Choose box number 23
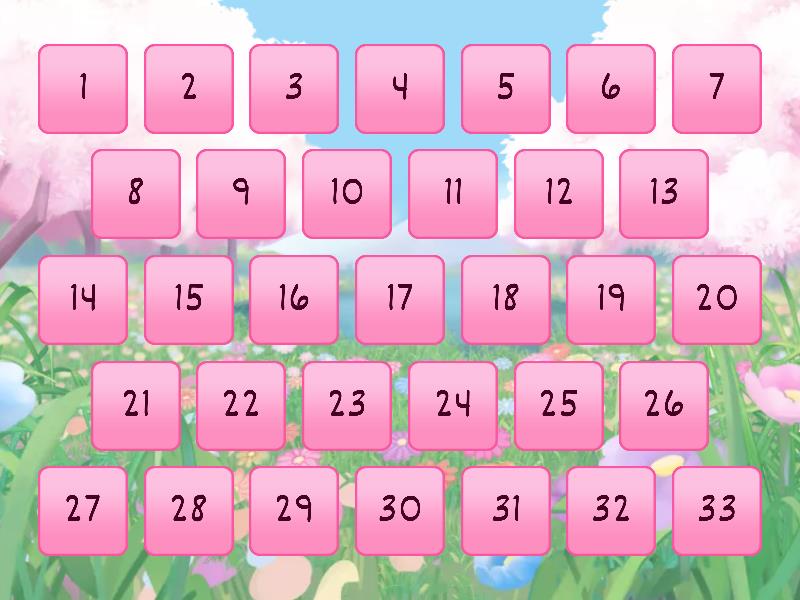The width and height of the screenshot is (800, 600). click(x=347, y=405)
